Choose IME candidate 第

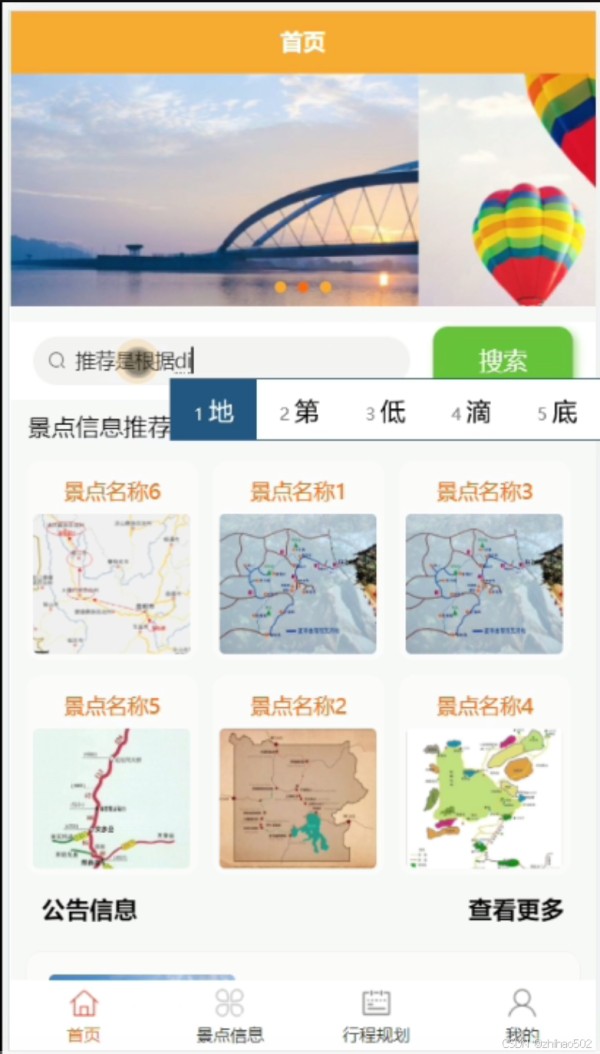(300, 411)
